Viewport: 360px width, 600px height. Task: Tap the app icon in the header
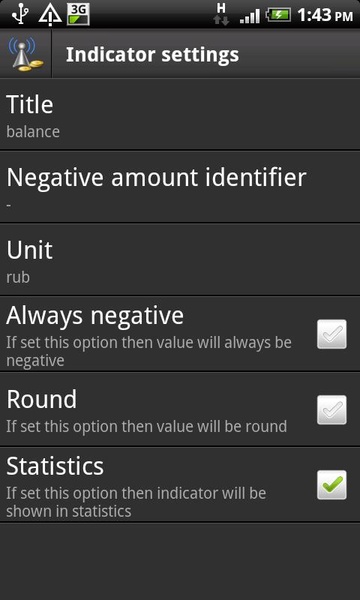pyautogui.click(x=25, y=54)
